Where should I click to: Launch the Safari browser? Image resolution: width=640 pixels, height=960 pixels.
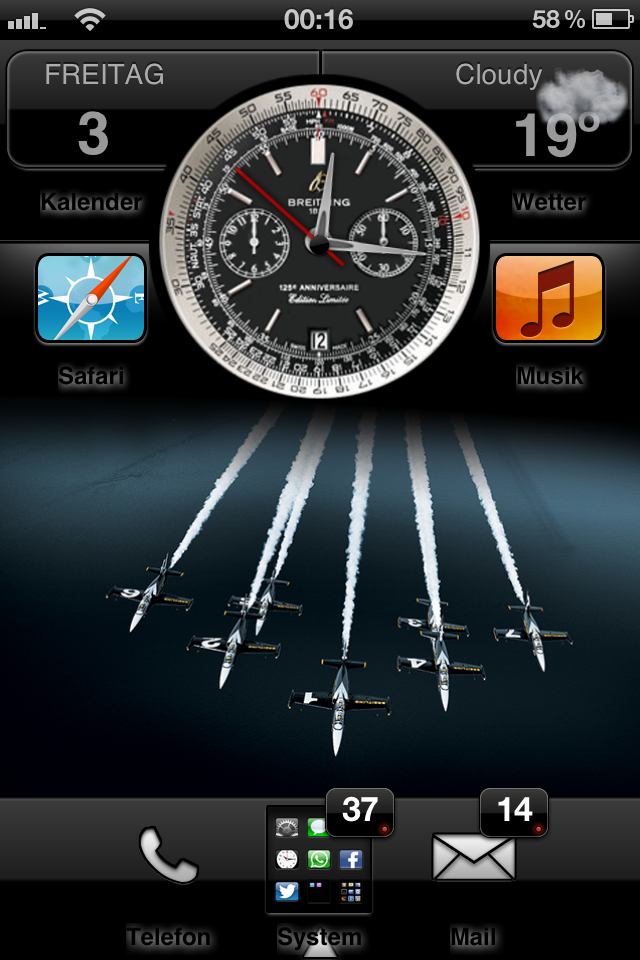click(x=91, y=298)
